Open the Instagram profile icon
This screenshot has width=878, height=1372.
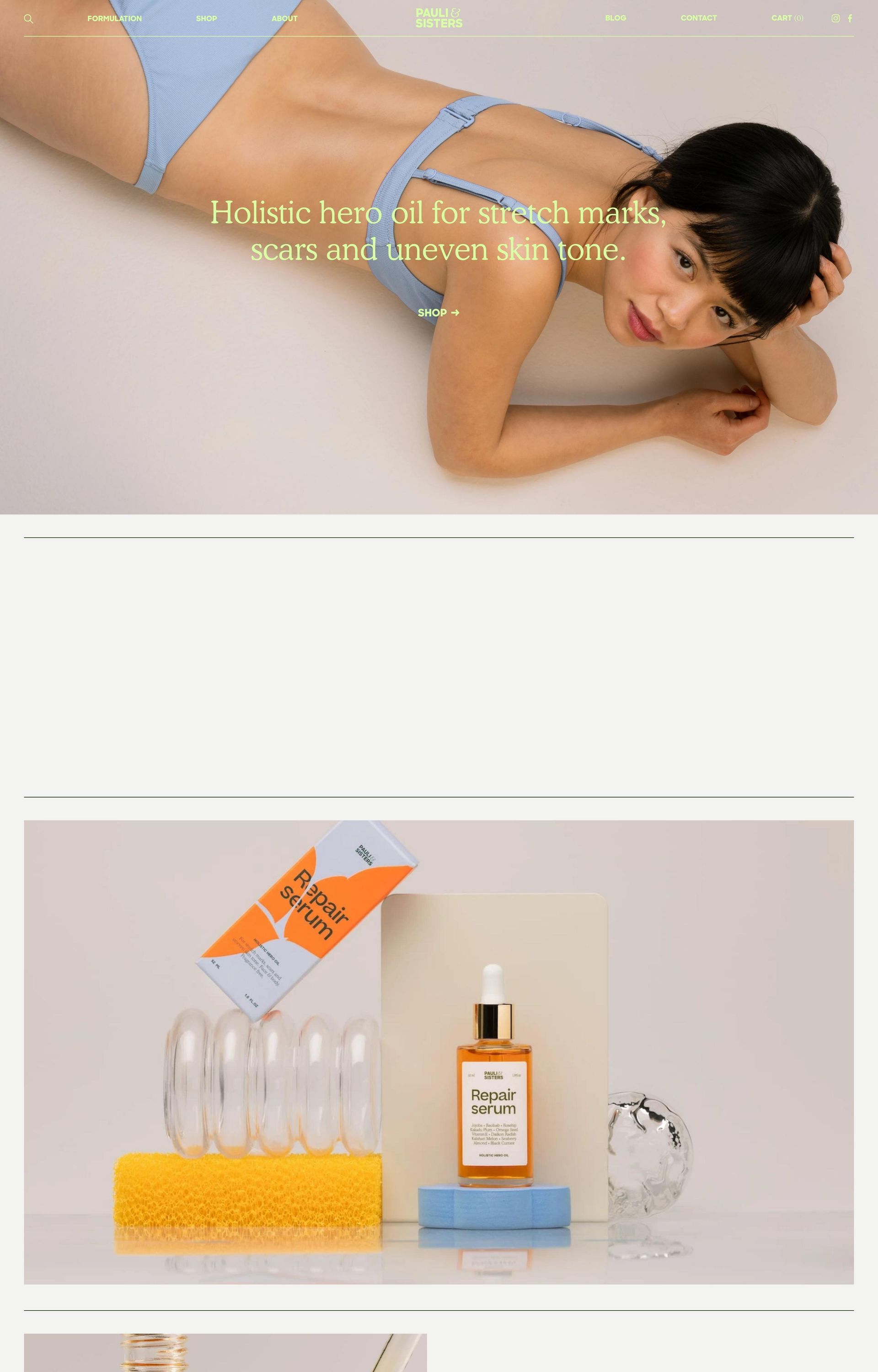(835, 18)
